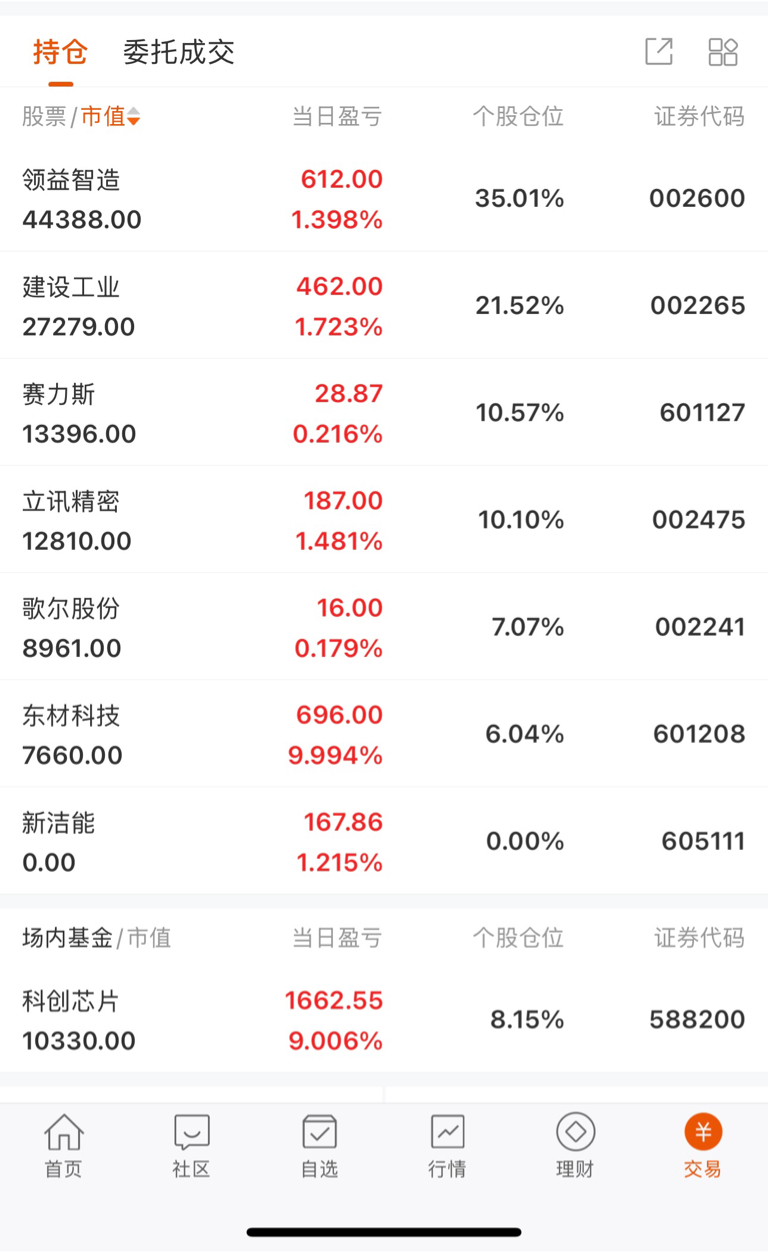Image resolution: width=768 pixels, height=1252 pixels.
Task: Open the grid layout icon
Action: coord(722,52)
